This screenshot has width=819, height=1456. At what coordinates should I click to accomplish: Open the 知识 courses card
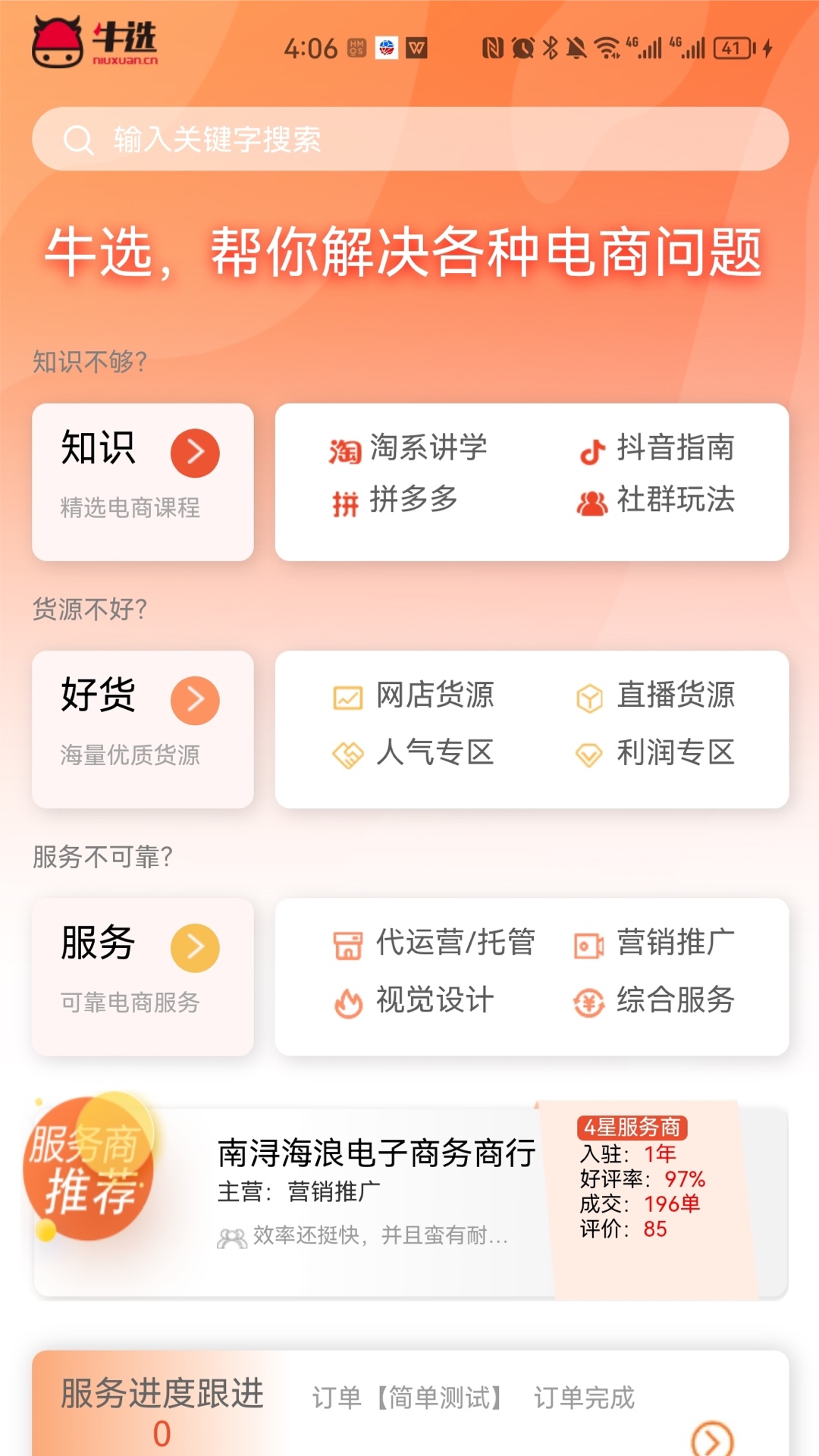[143, 482]
